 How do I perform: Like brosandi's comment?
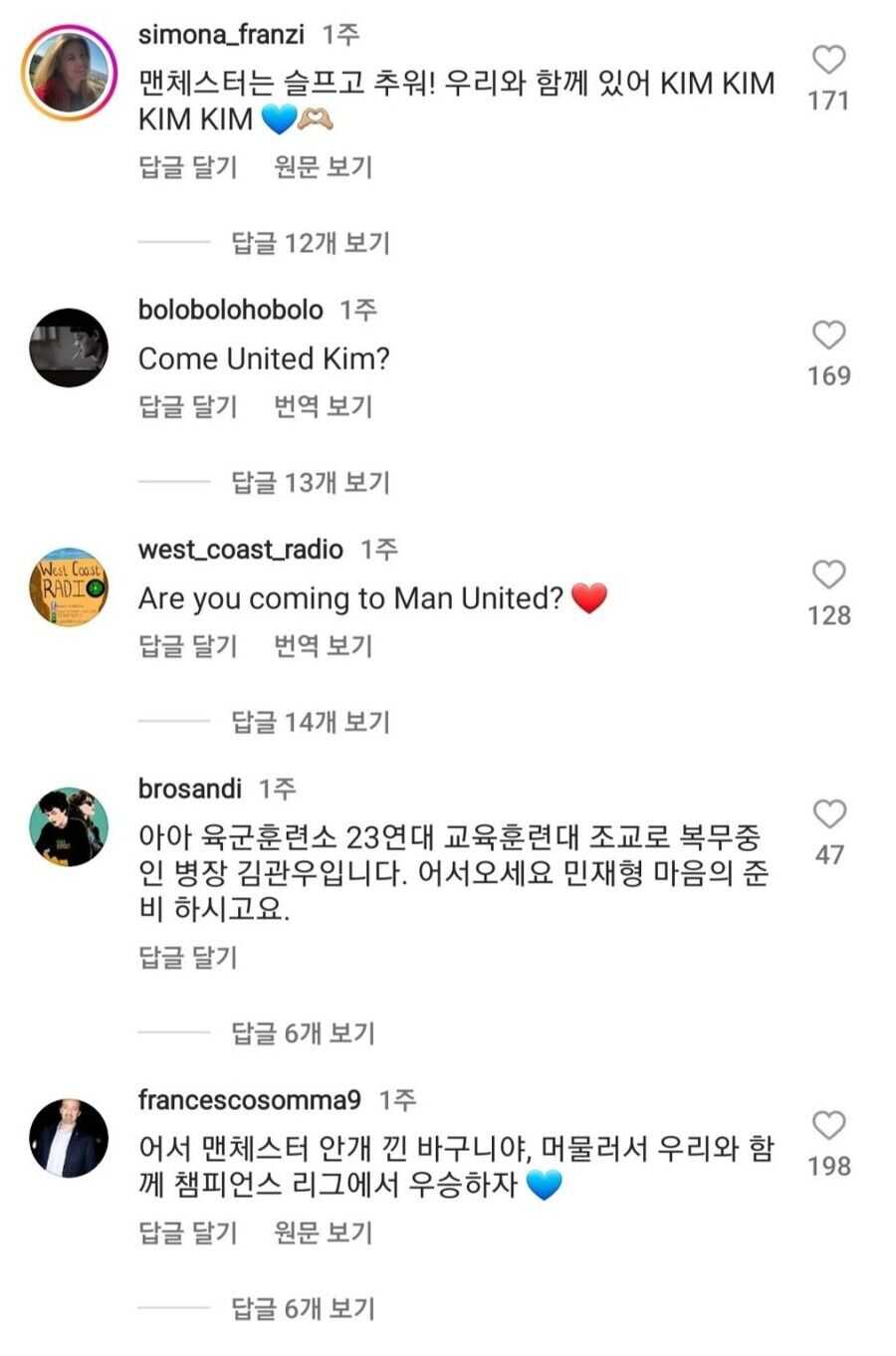[x=828, y=814]
